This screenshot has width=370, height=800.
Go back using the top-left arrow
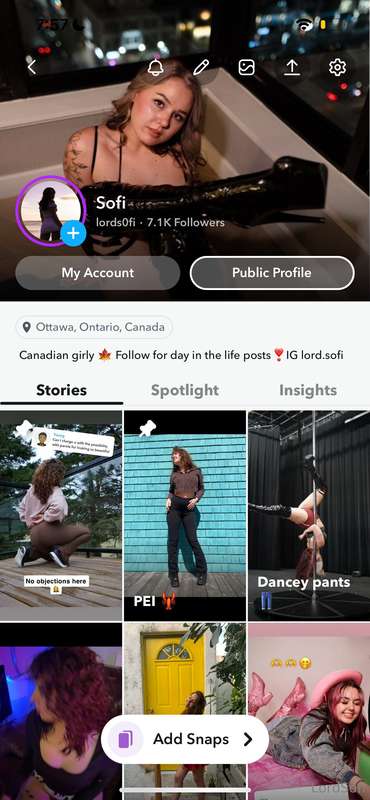(32, 67)
